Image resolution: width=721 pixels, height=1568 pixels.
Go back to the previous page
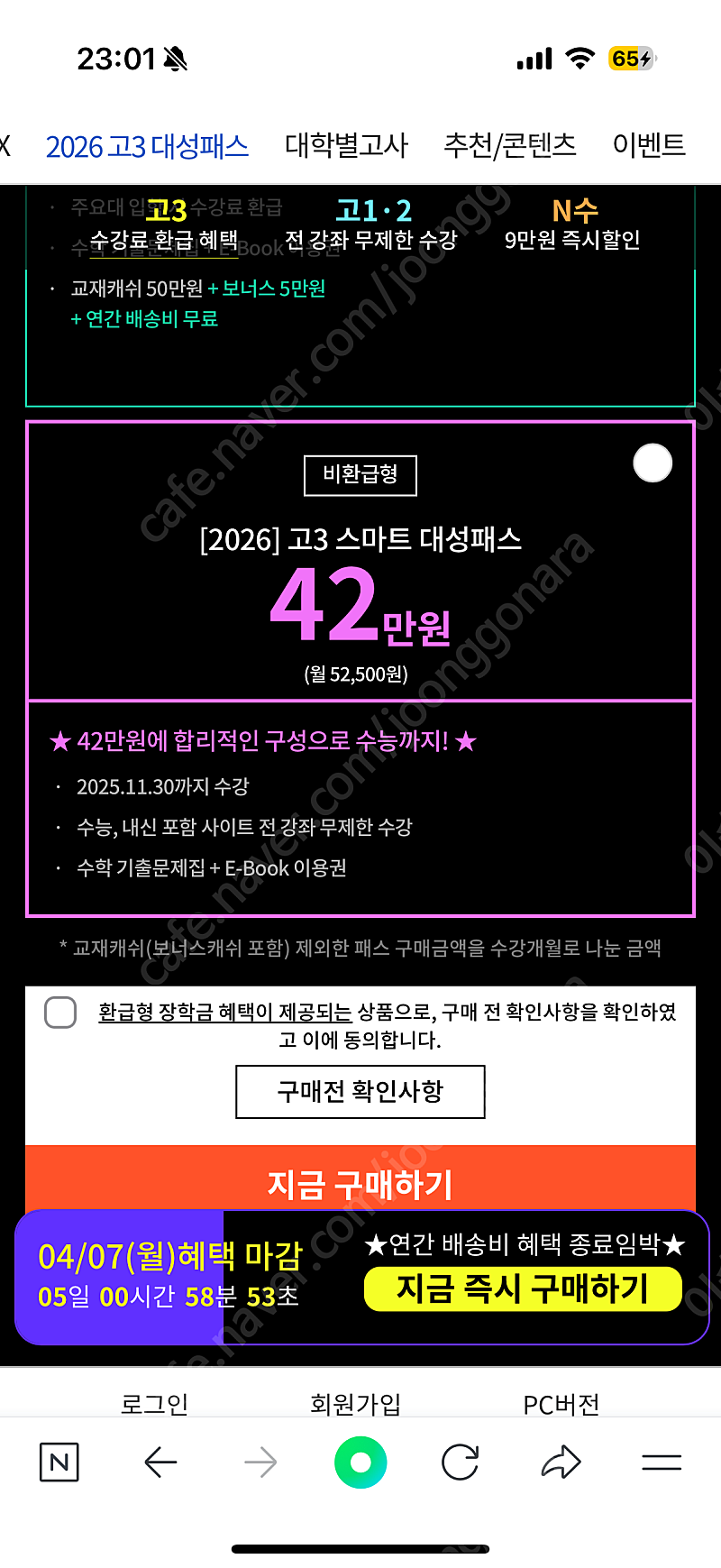(x=160, y=1463)
